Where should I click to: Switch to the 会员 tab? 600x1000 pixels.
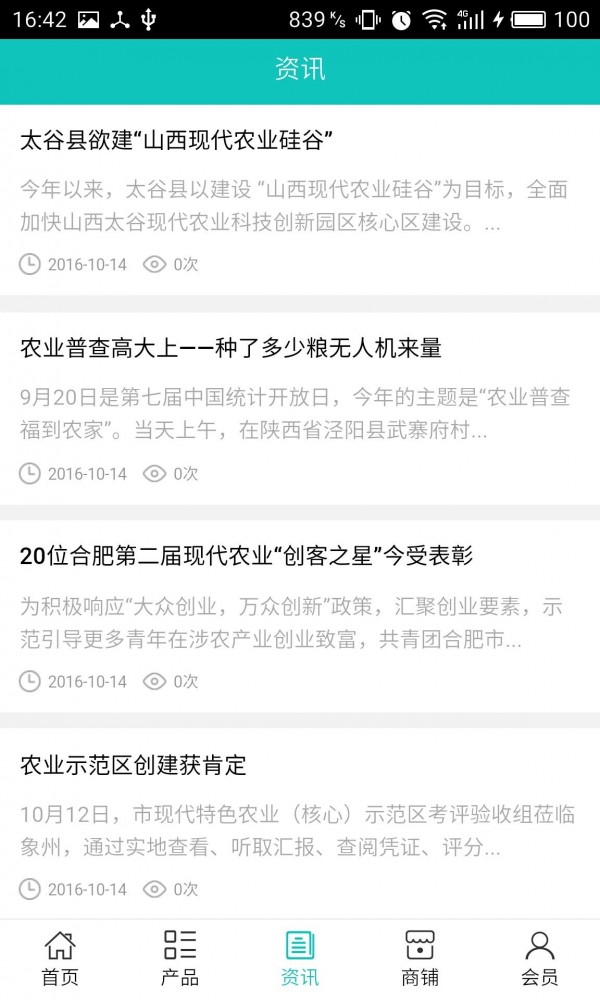point(540,958)
